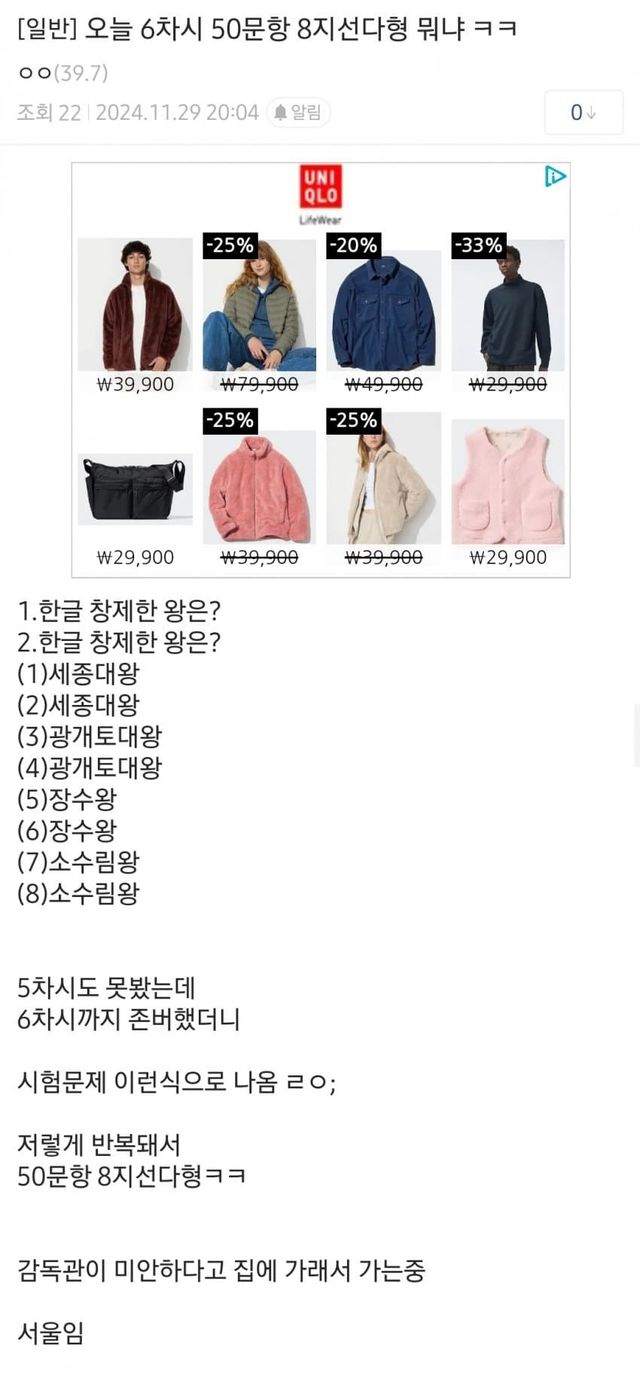
Task: Open the ₩29,900 pink fleece vest ad item
Action: pos(508,482)
